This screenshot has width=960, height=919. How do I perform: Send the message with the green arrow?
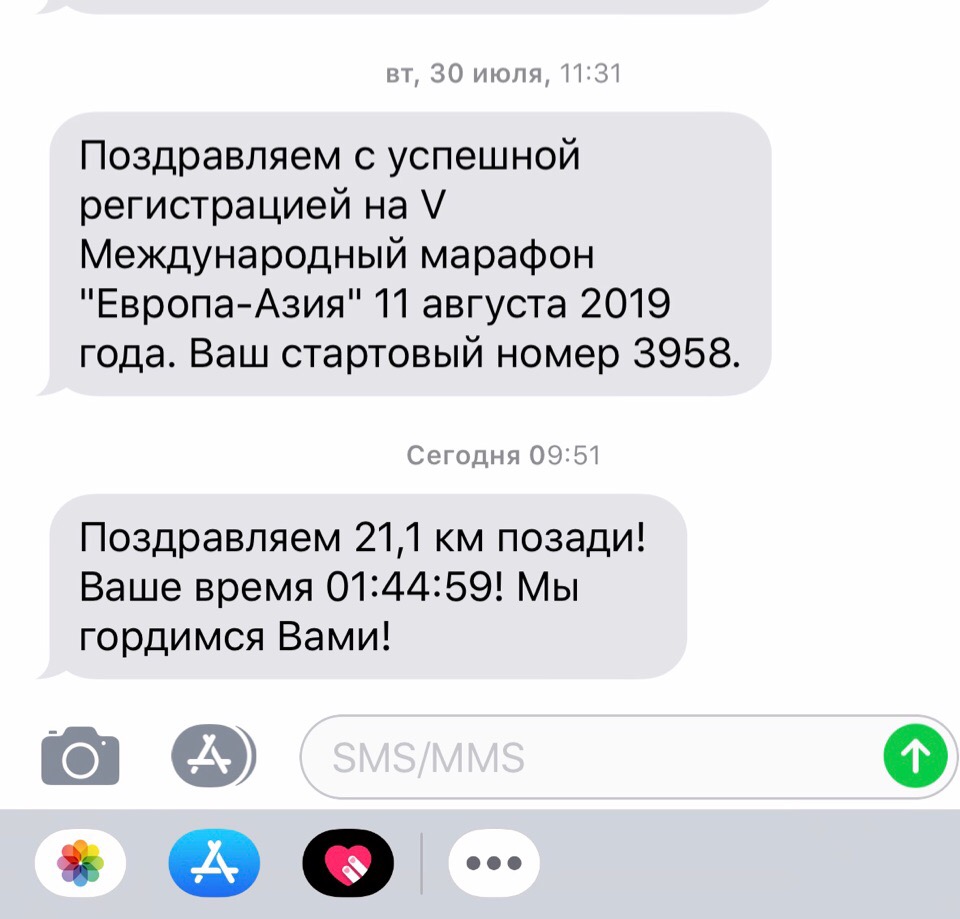point(915,757)
